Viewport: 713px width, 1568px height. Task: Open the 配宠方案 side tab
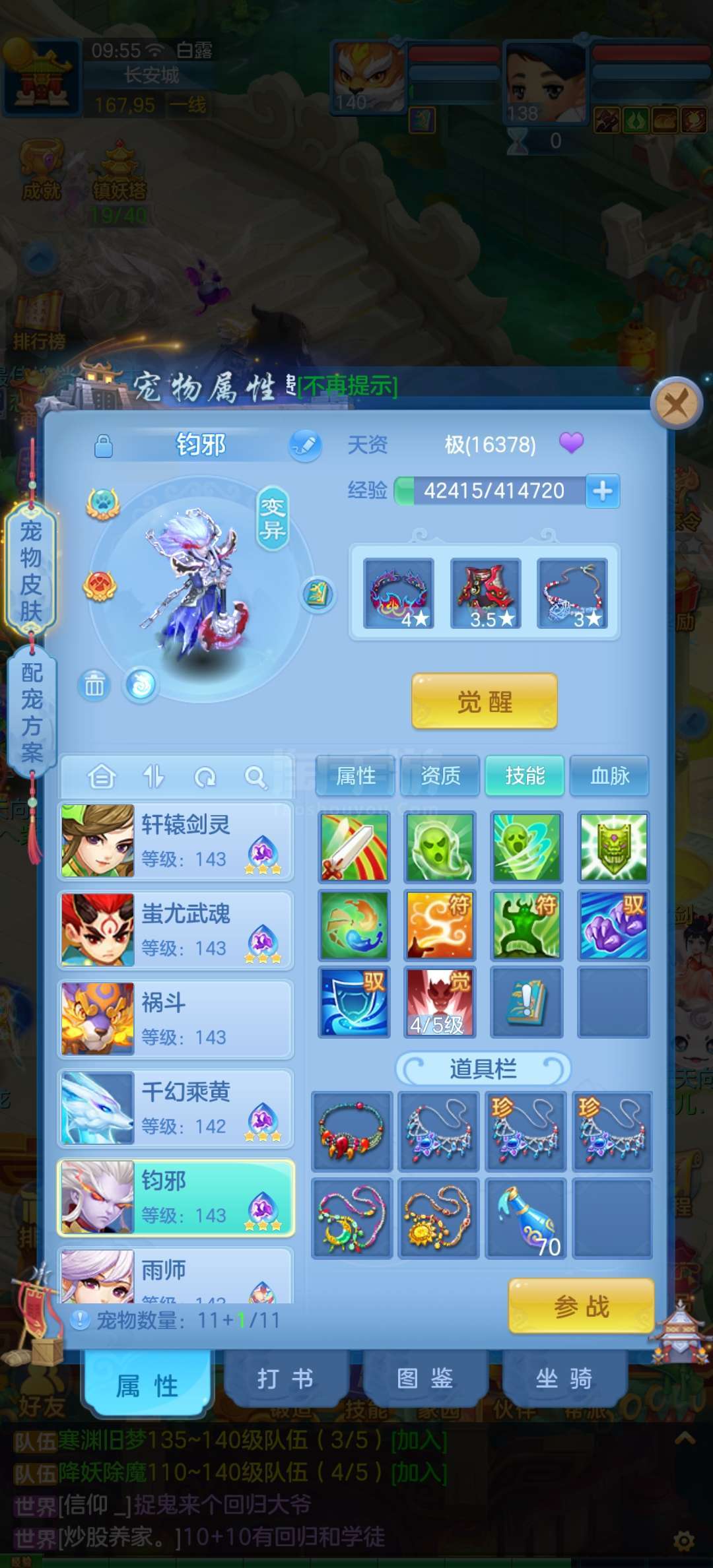pos(31,712)
